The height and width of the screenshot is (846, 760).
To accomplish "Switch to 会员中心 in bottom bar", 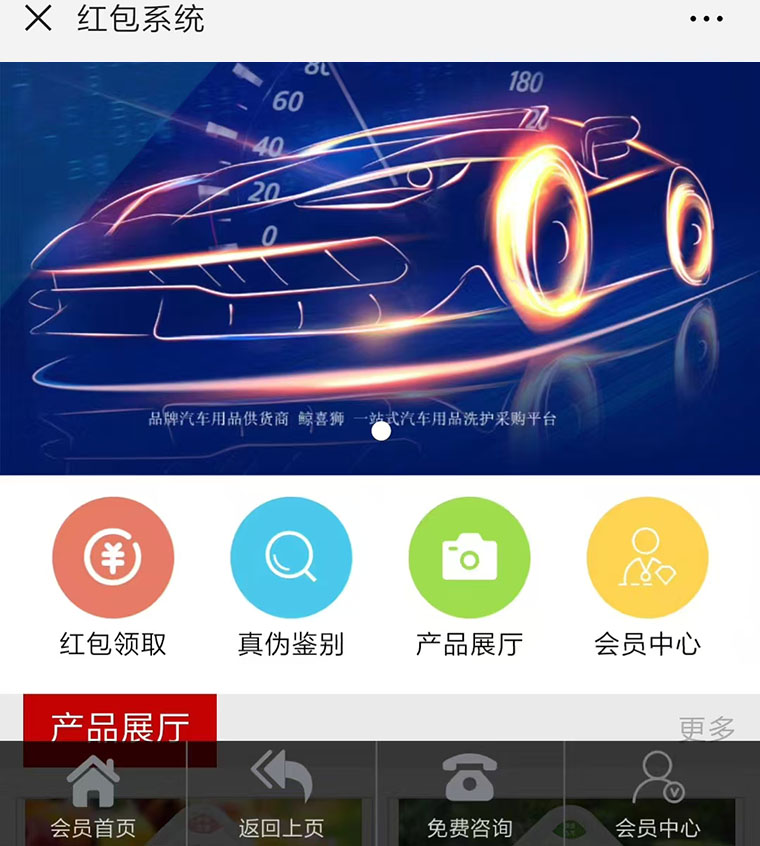I will tap(658, 795).
